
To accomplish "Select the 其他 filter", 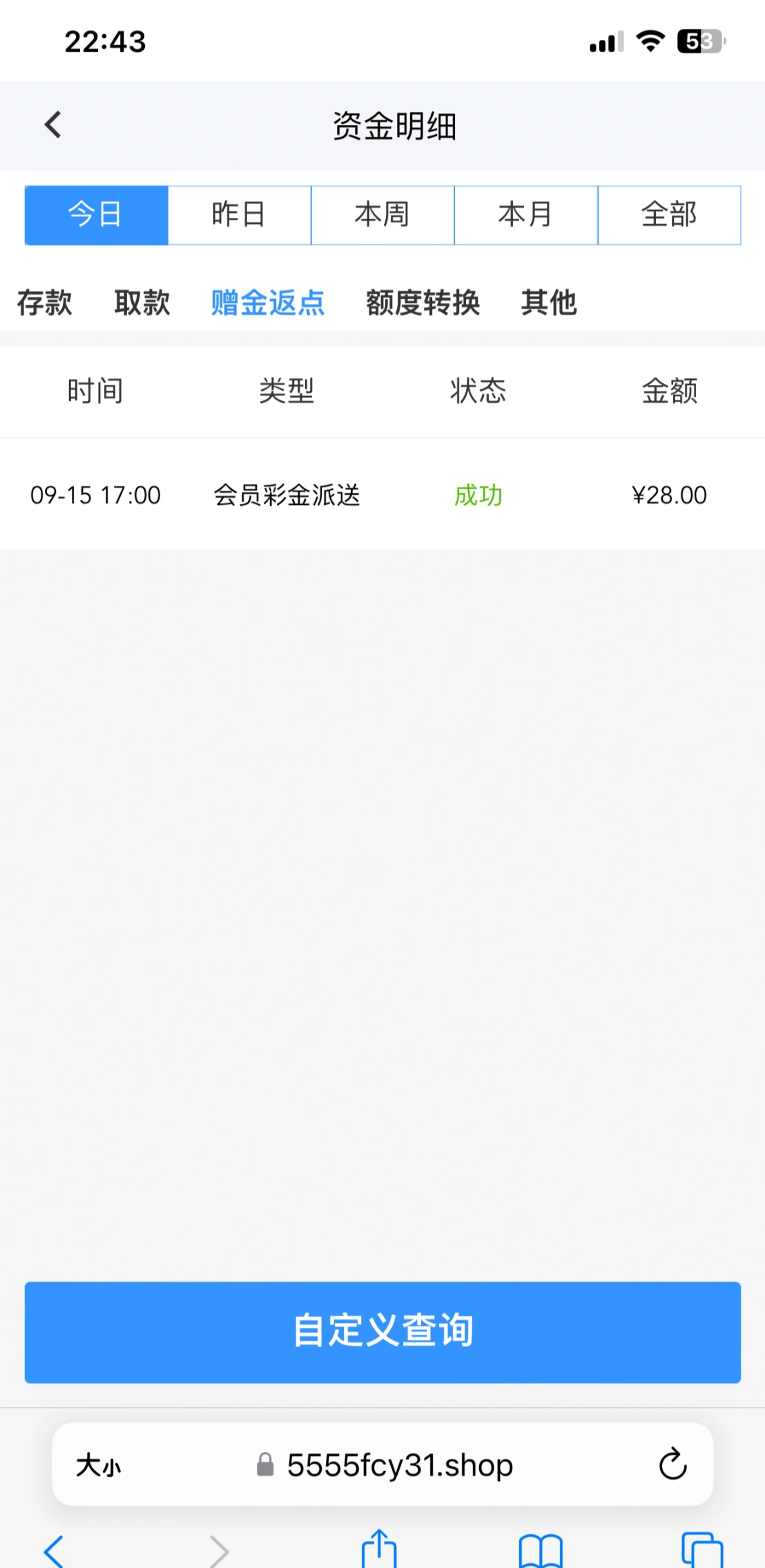I will pyautogui.click(x=550, y=302).
